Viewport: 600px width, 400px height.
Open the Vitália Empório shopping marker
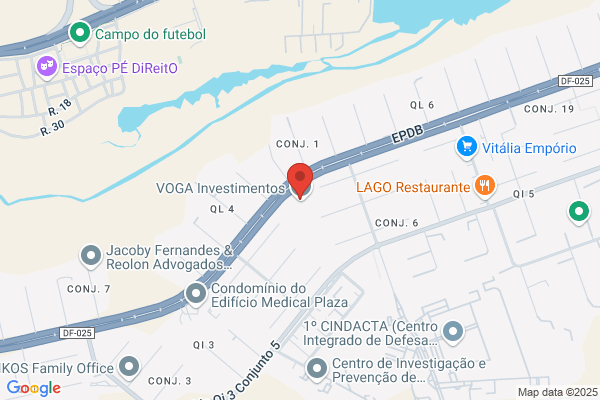tap(467, 147)
